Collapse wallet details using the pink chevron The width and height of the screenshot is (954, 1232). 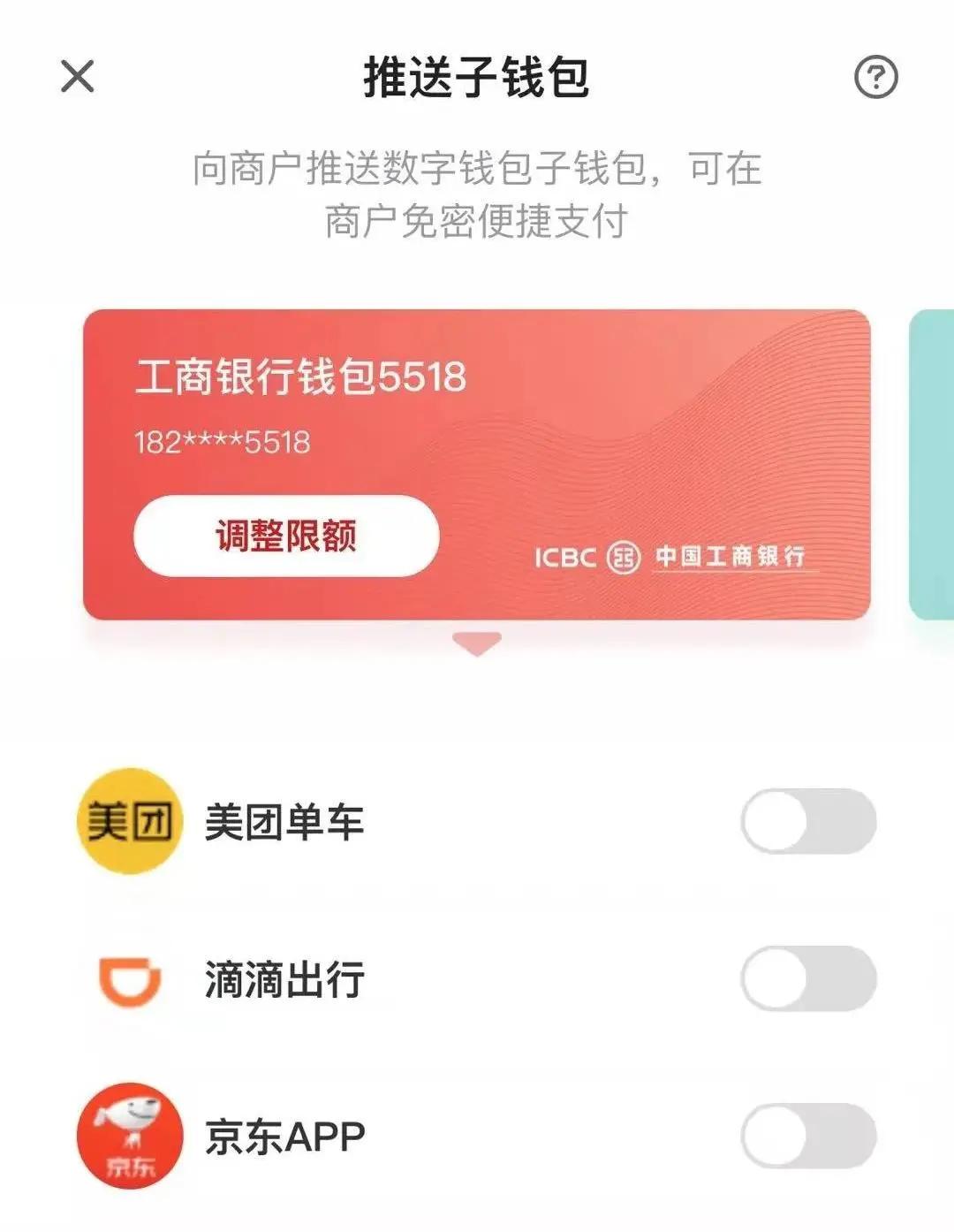[x=477, y=644]
